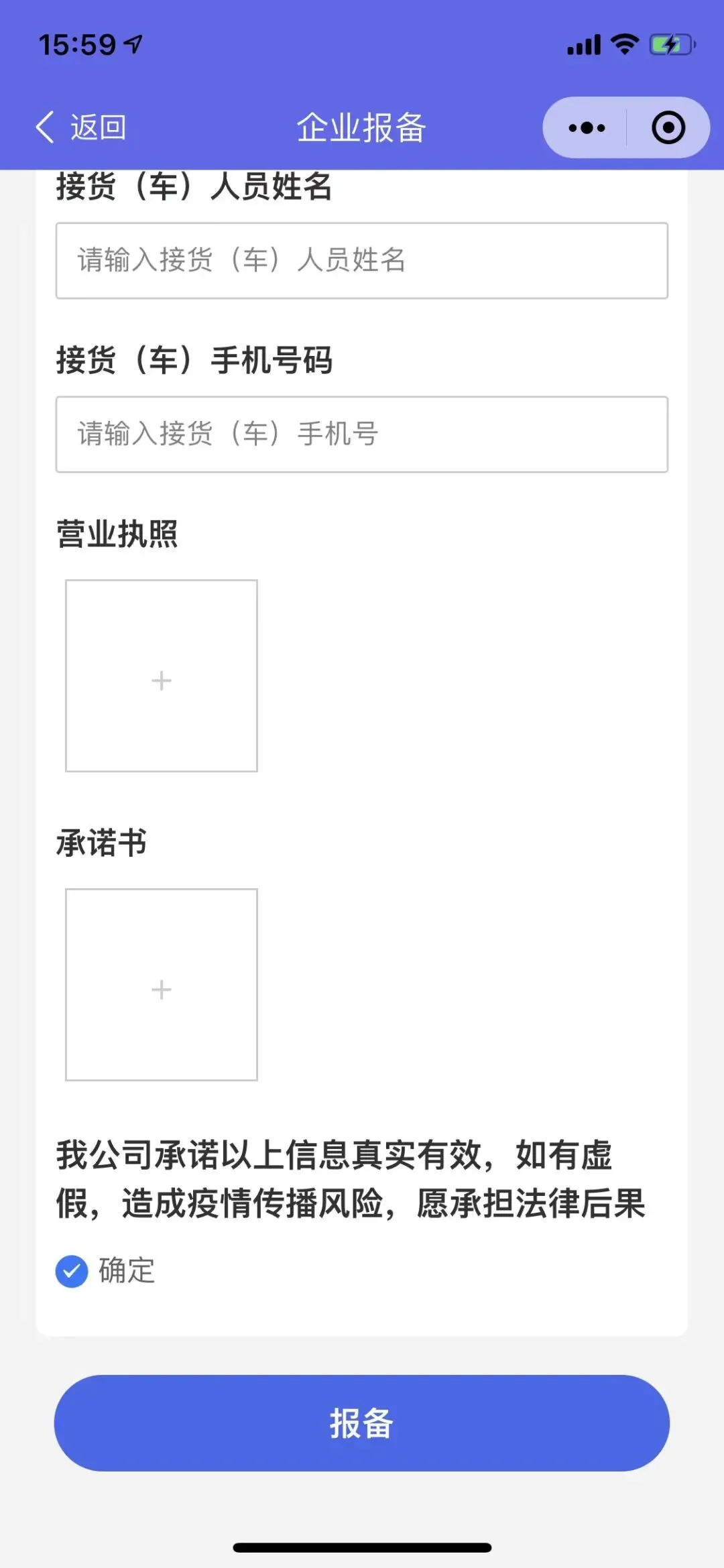Image resolution: width=724 pixels, height=1568 pixels.
Task: Submit the form with the 报备 button
Action: [x=362, y=1423]
